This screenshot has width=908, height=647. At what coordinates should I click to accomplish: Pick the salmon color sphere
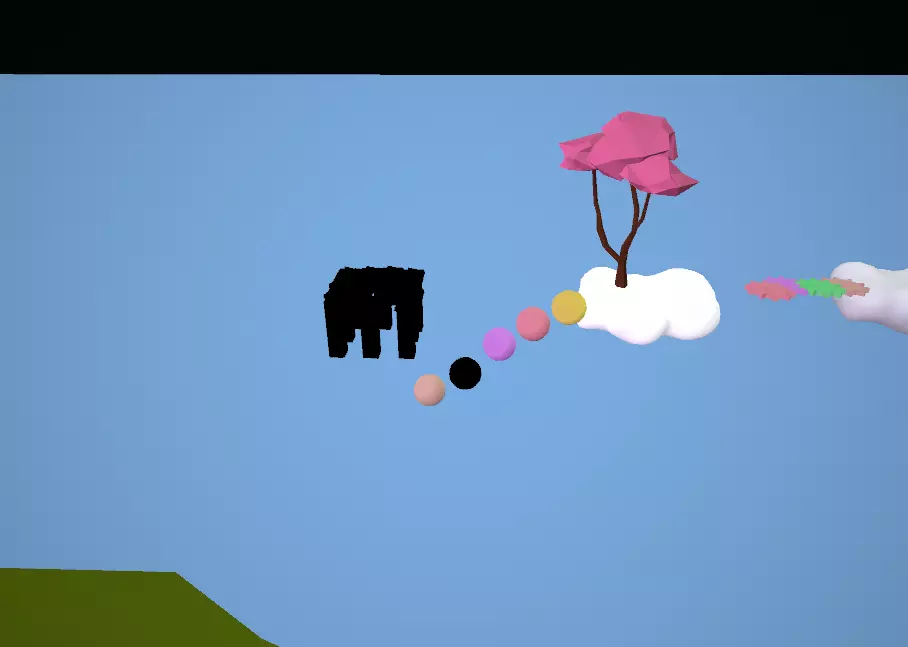pyautogui.click(x=429, y=390)
